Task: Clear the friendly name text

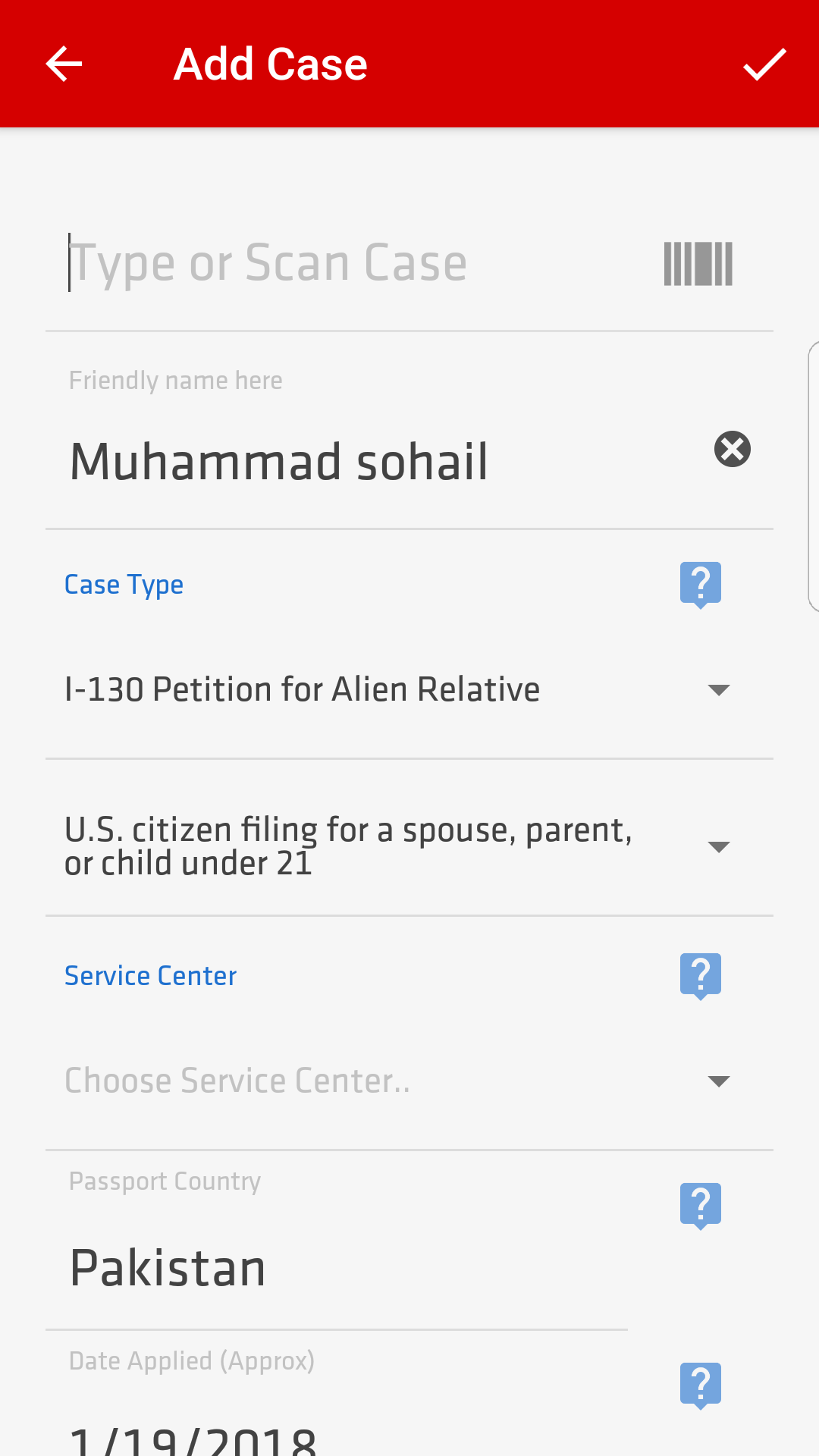Action: coord(733,449)
